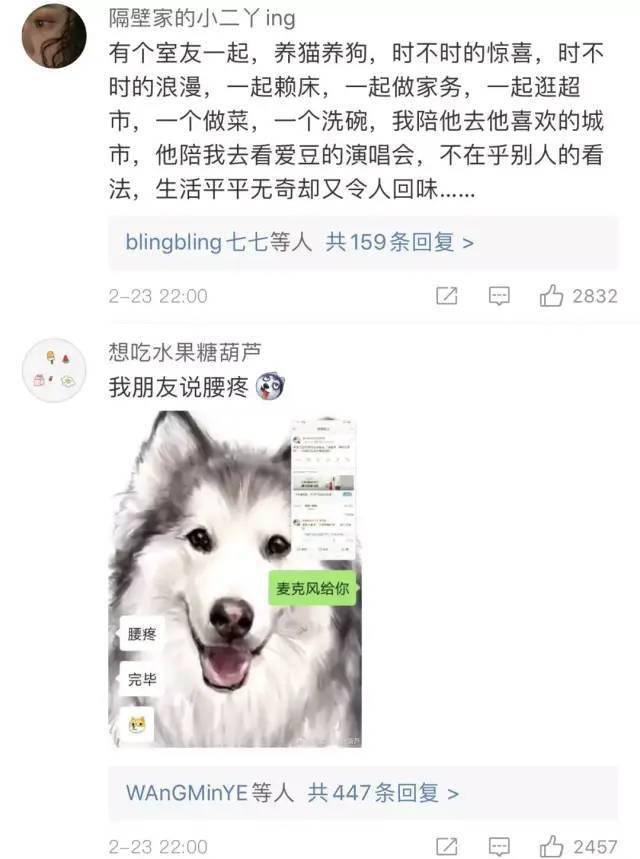Like the comment with 2457 likes

(x=552, y=846)
